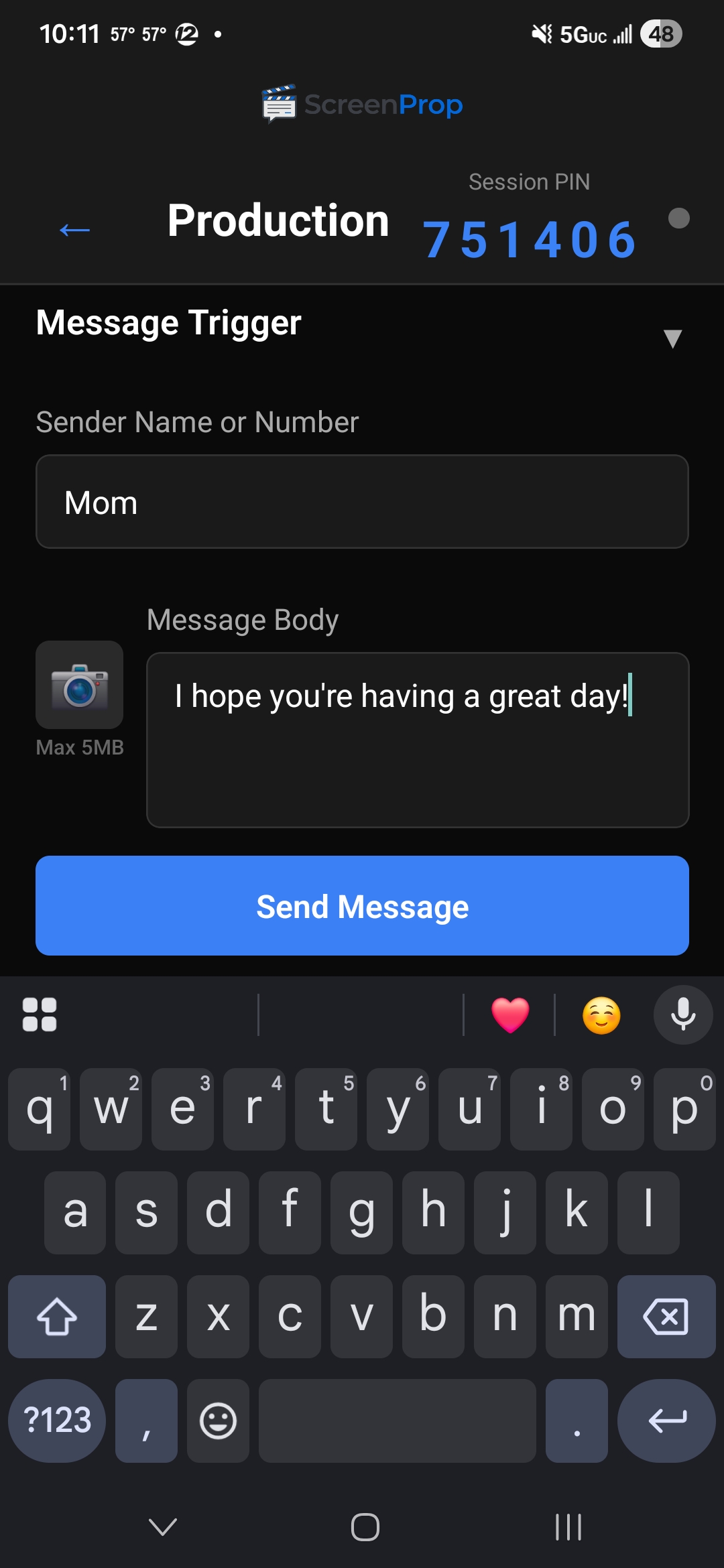The height and width of the screenshot is (1568, 724).
Task: Tap the keyboard enter key
Action: pyautogui.click(x=666, y=1420)
